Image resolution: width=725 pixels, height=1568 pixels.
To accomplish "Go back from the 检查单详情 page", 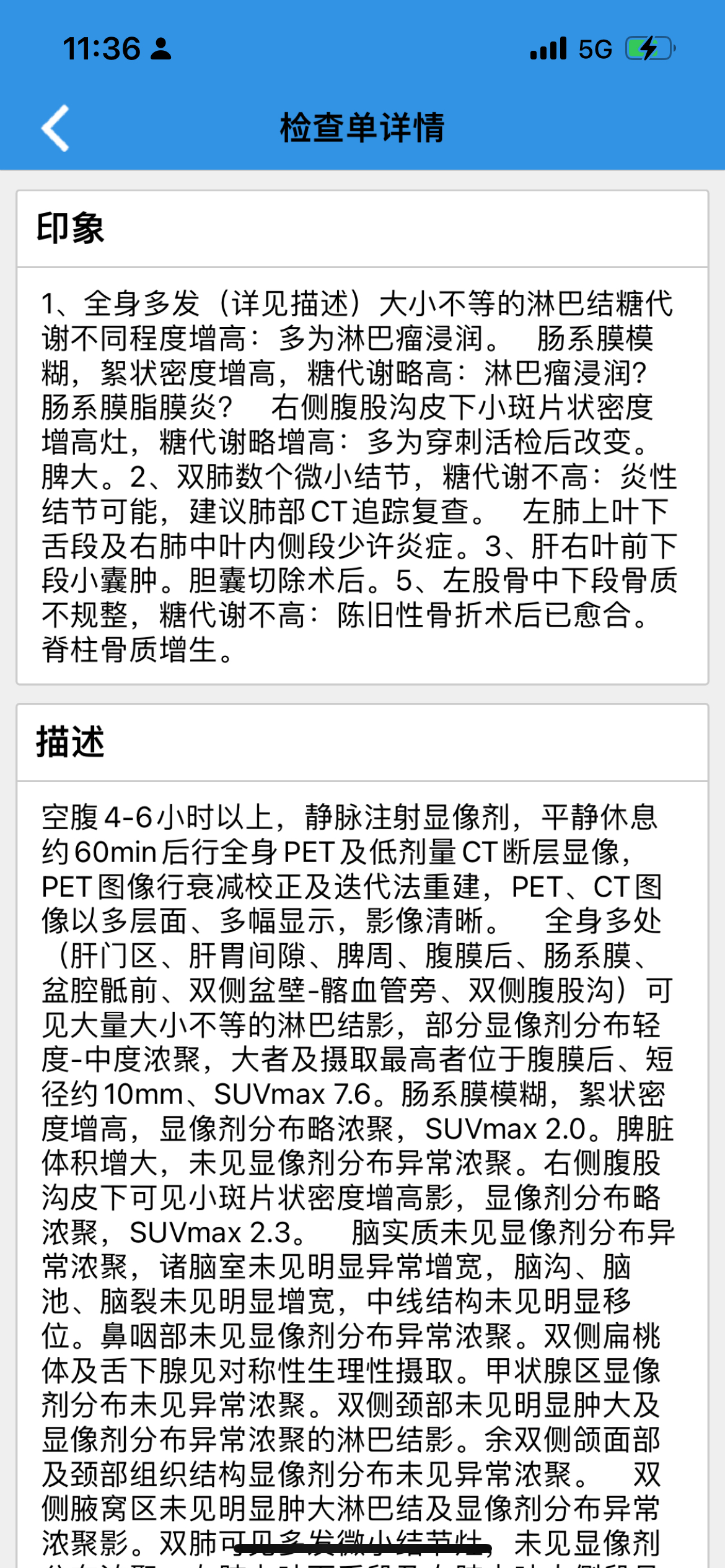I will point(56,128).
